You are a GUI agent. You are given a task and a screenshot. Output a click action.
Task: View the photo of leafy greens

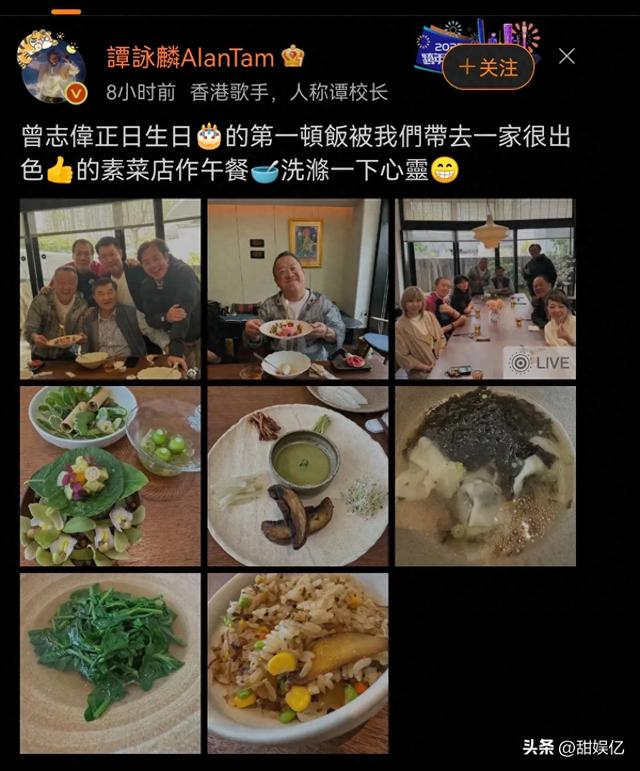pos(110,663)
